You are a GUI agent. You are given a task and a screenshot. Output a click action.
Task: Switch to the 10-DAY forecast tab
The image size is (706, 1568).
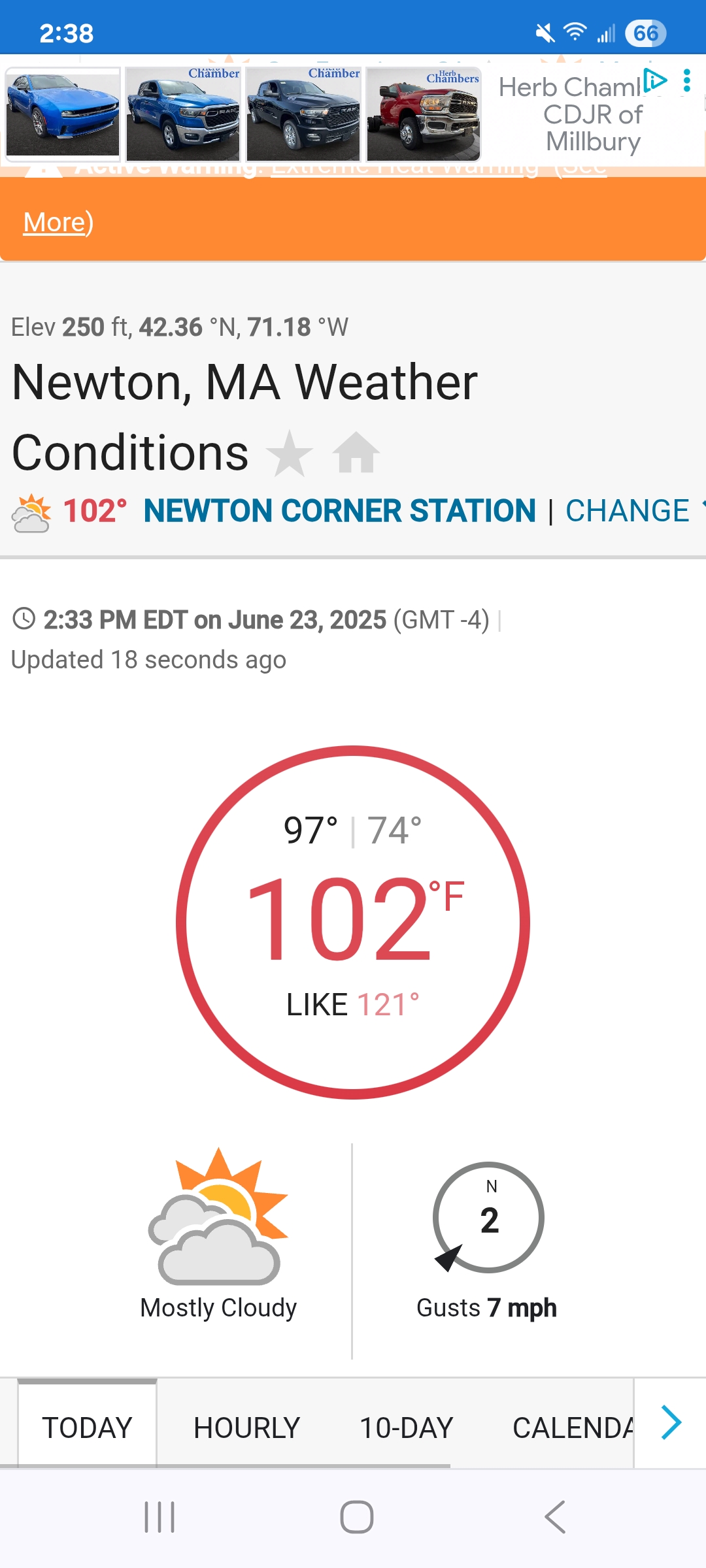[406, 1428]
